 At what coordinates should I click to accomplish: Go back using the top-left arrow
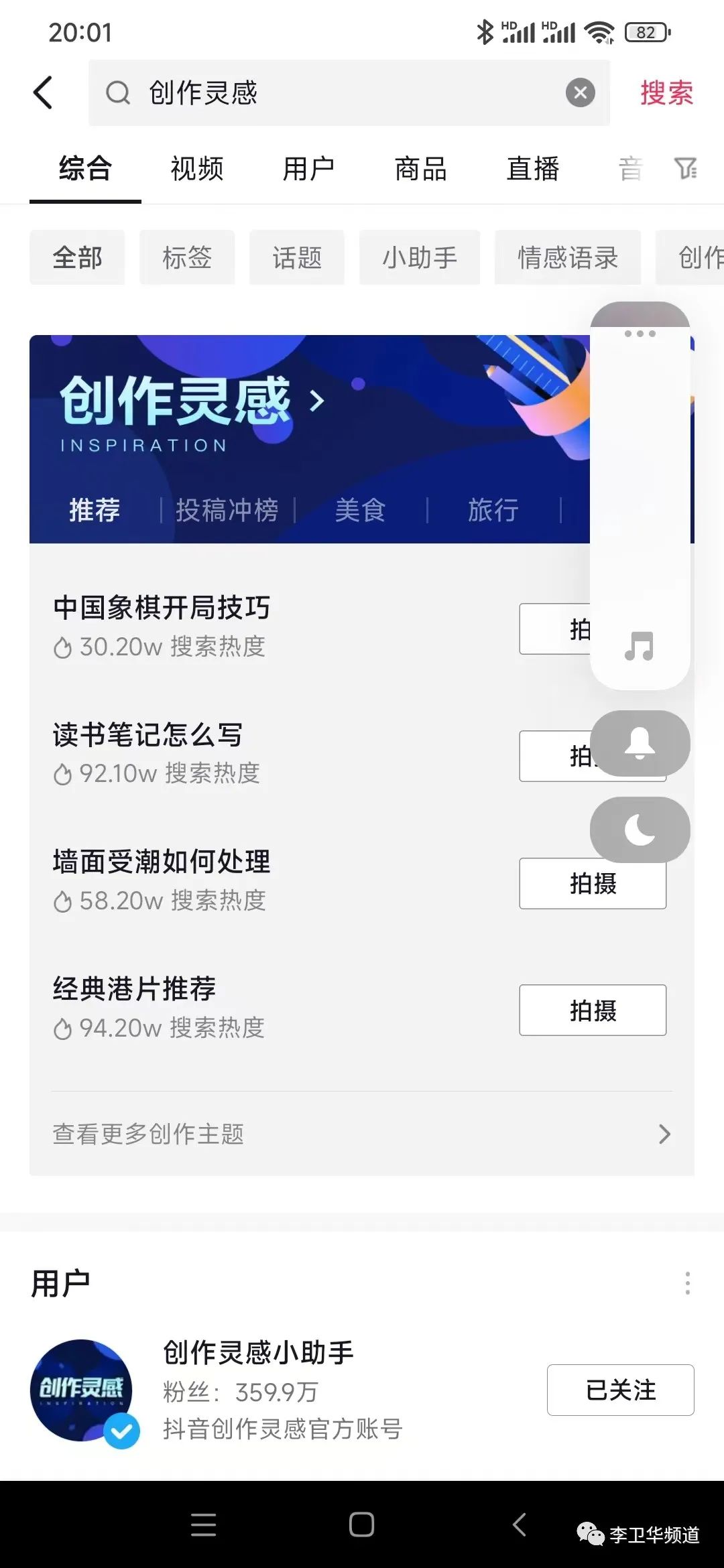coord(43,92)
